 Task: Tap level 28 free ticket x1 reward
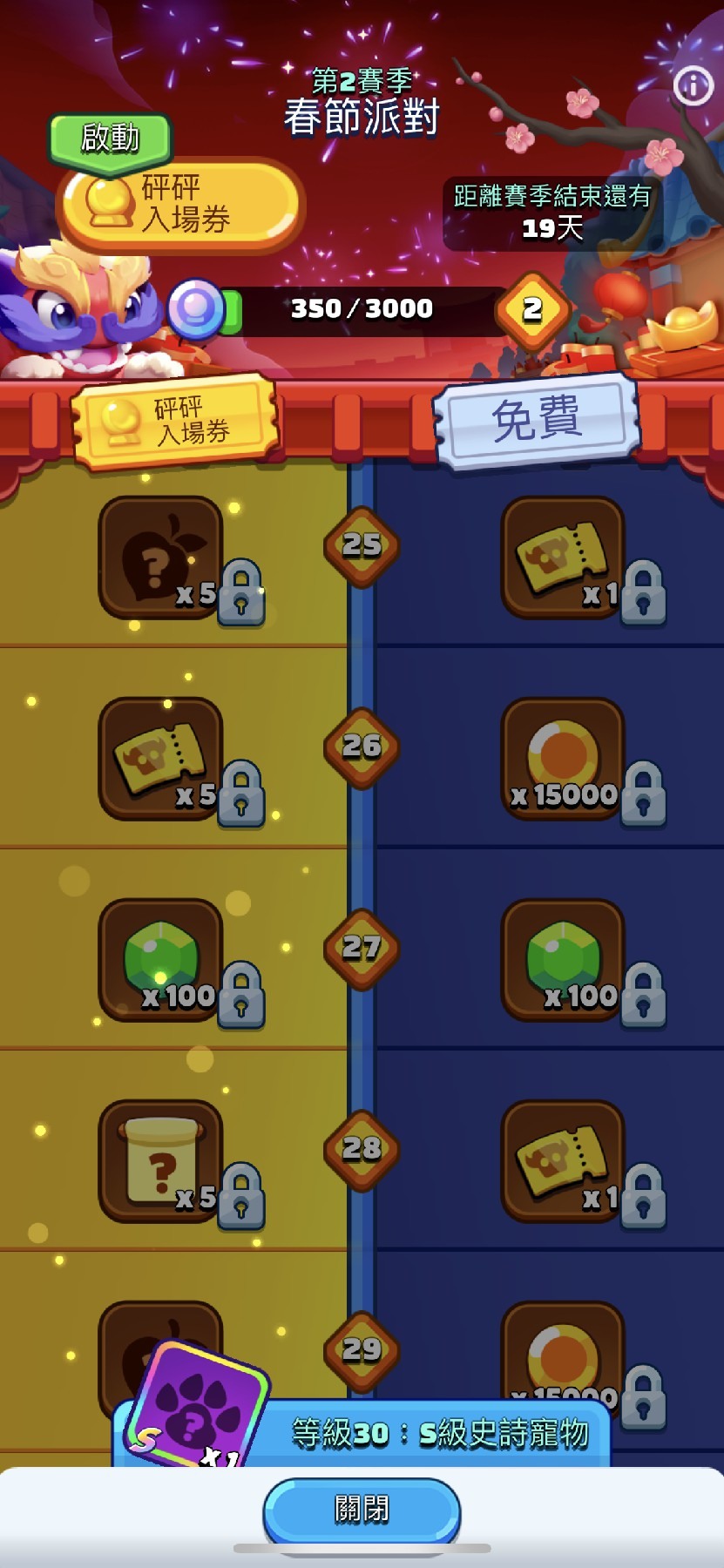(x=564, y=1161)
